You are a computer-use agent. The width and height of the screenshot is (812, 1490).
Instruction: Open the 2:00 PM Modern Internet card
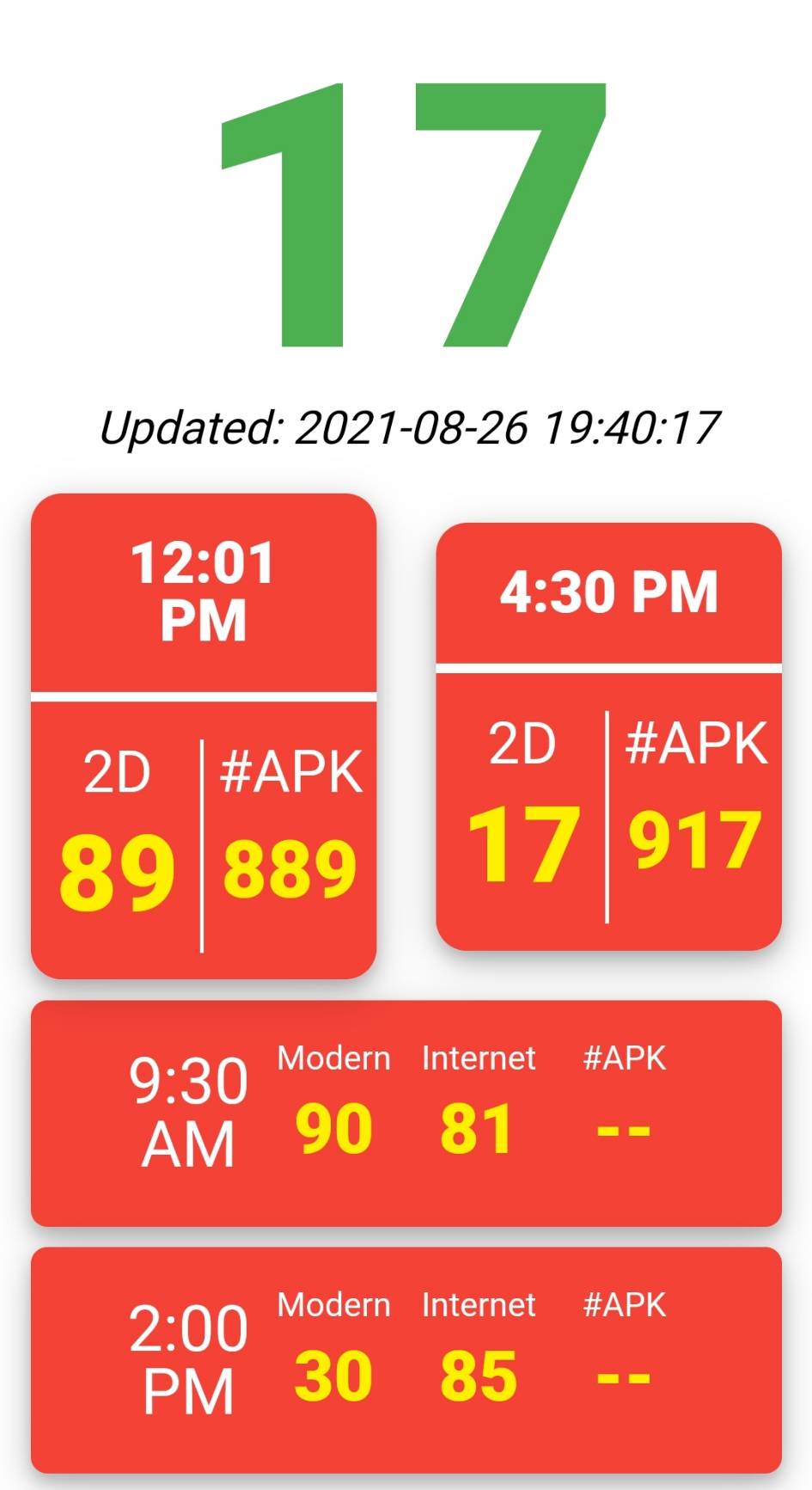coord(406,1360)
